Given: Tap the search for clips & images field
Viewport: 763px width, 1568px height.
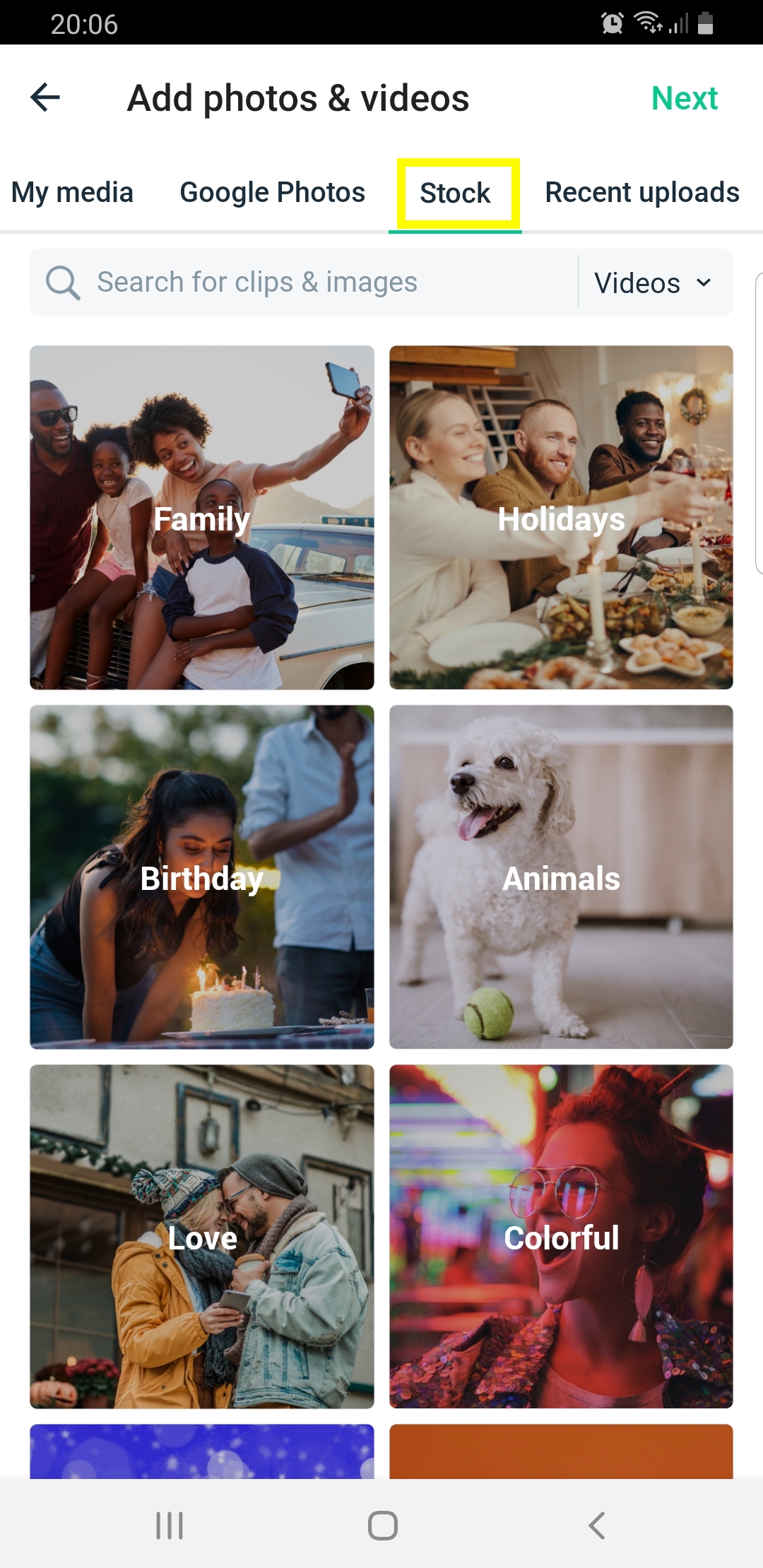Looking at the screenshot, I should (304, 283).
